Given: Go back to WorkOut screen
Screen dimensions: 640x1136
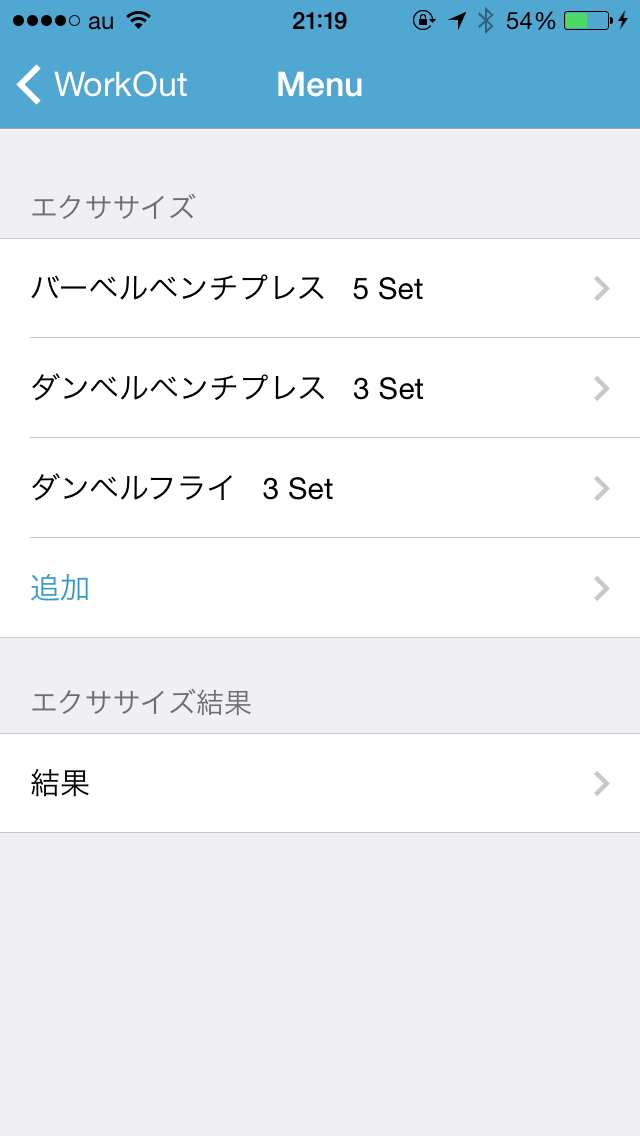Looking at the screenshot, I should (x=101, y=85).
